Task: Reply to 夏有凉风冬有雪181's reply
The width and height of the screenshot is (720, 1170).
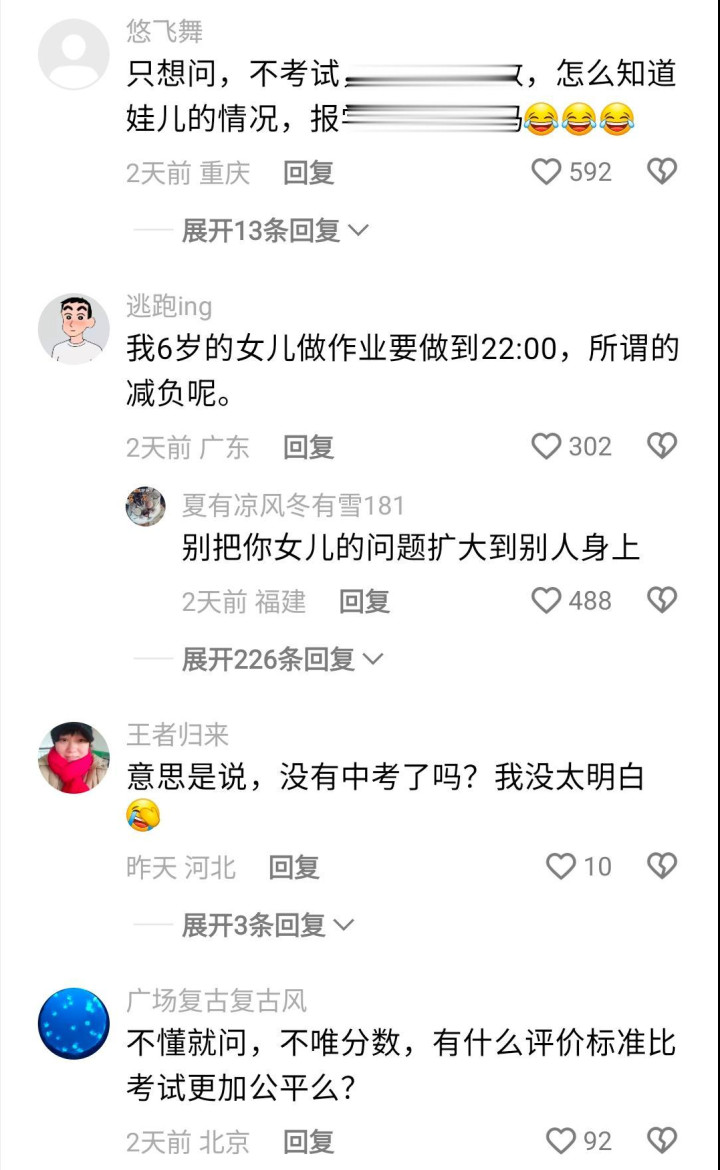Action: (x=364, y=601)
